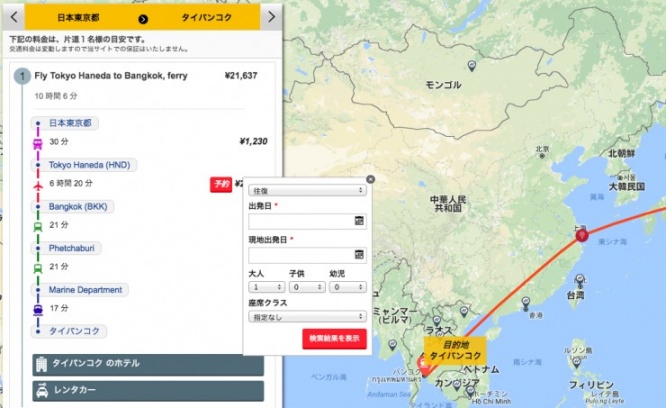Open タイバンコク のホテル
666x408 pixels.
coord(147,364)
